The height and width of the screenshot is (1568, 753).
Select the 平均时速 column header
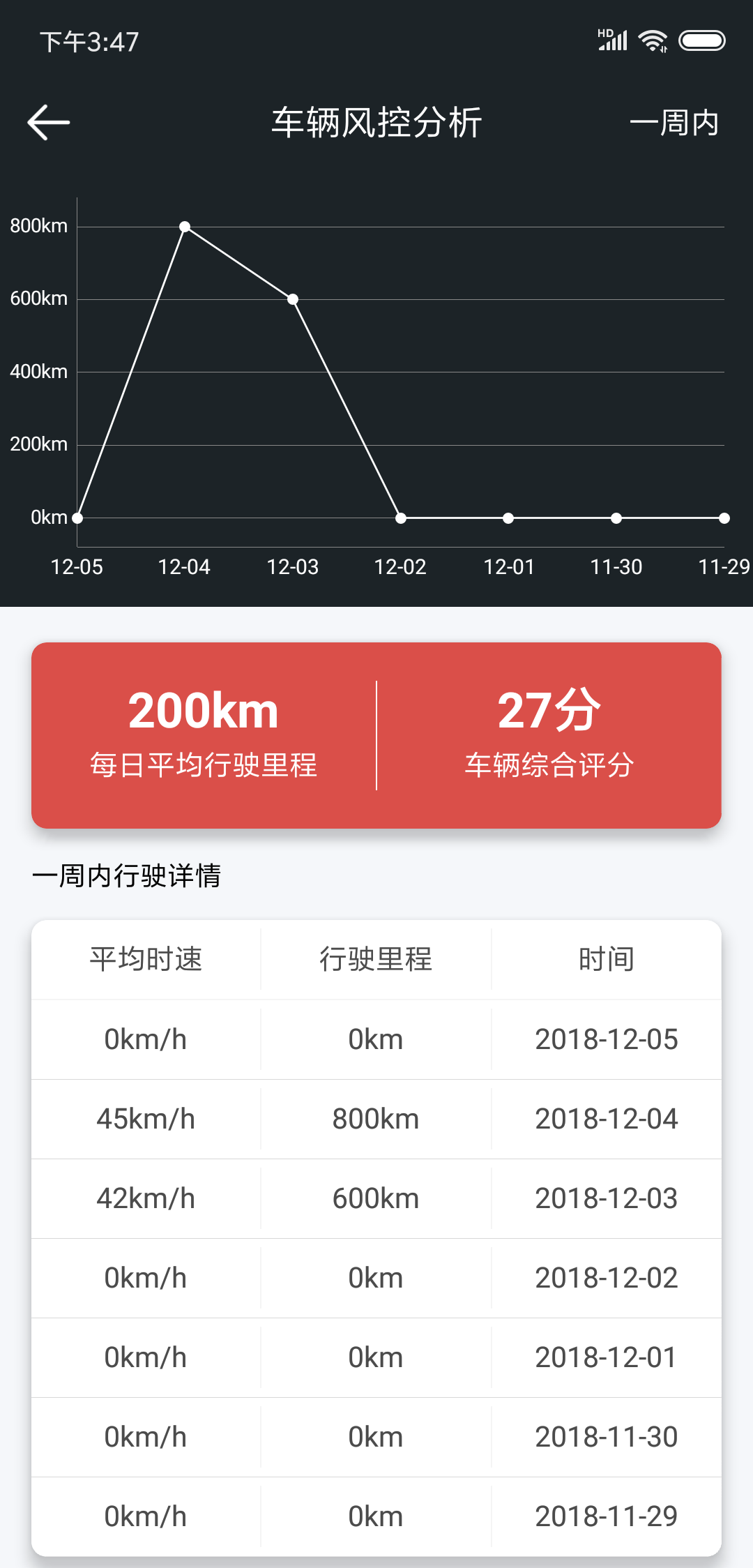(x=146, y=958)
